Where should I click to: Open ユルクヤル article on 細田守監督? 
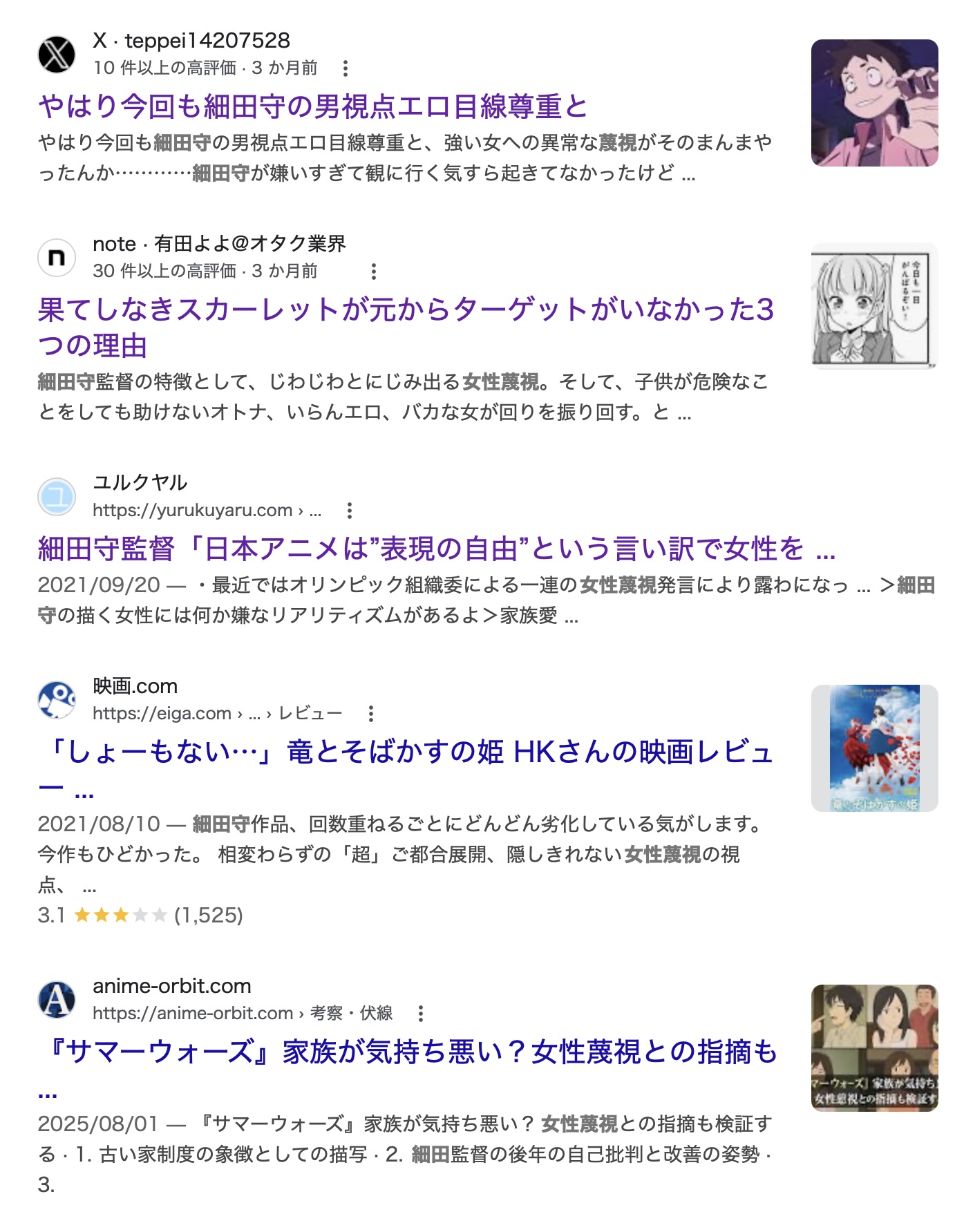[435, 549]
